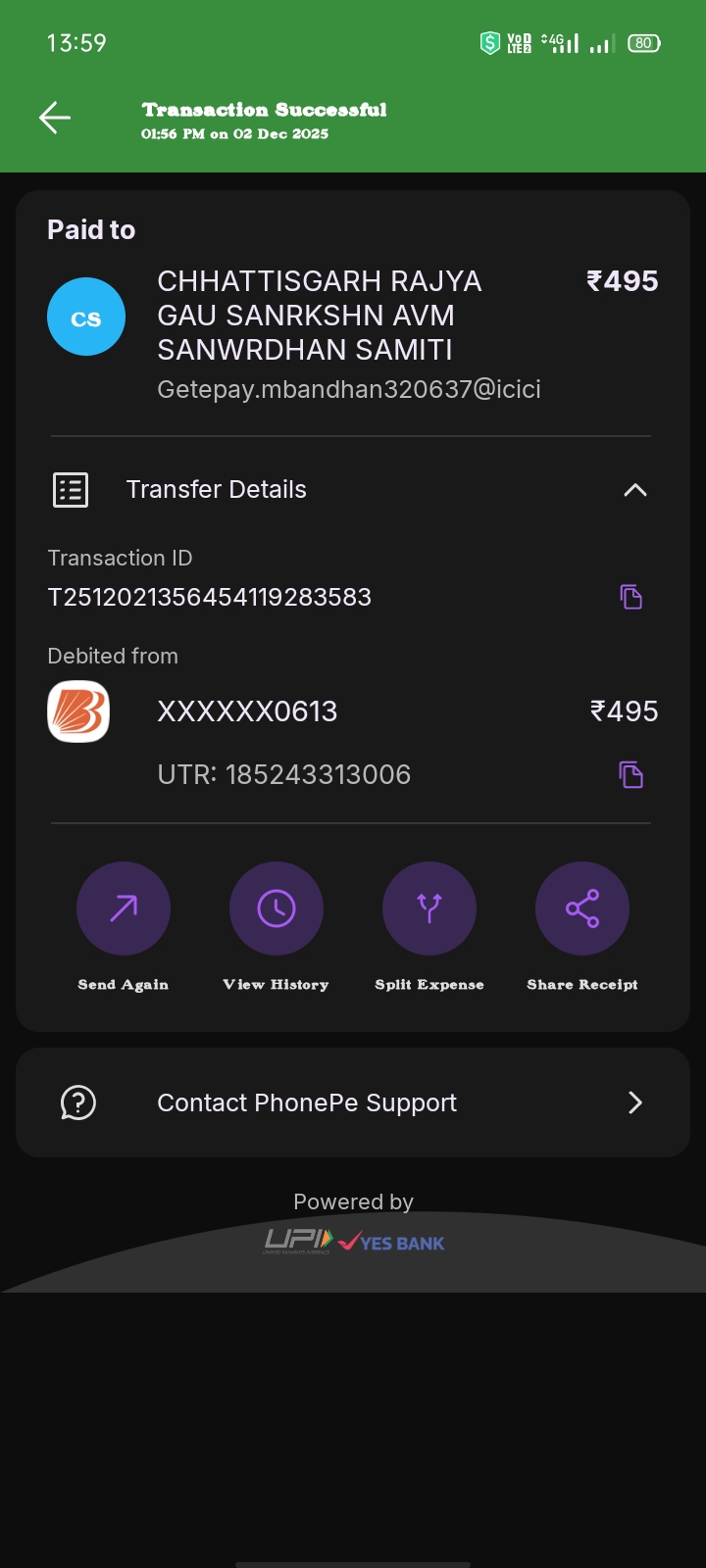Select Split Expense
This screenshot has height=1568, width=706.
429,908
